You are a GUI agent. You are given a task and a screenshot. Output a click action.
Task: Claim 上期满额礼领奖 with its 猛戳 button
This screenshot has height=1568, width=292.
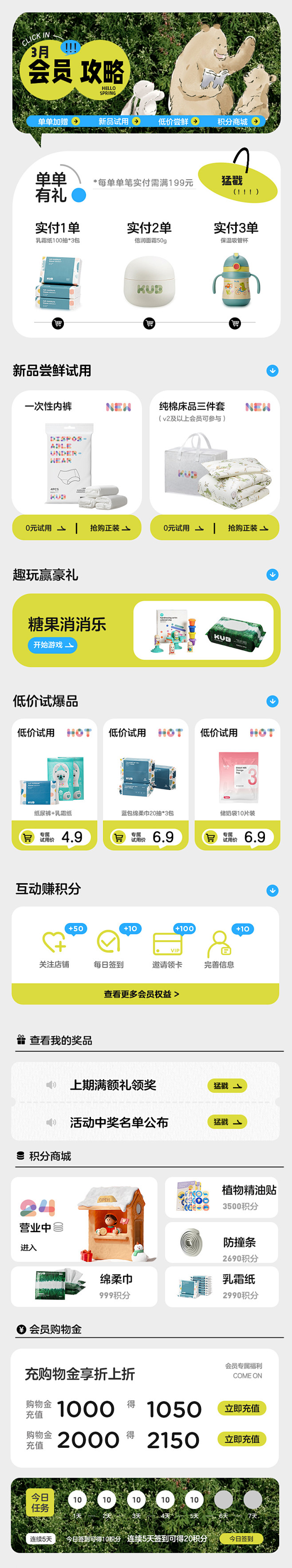[227, 1085]
